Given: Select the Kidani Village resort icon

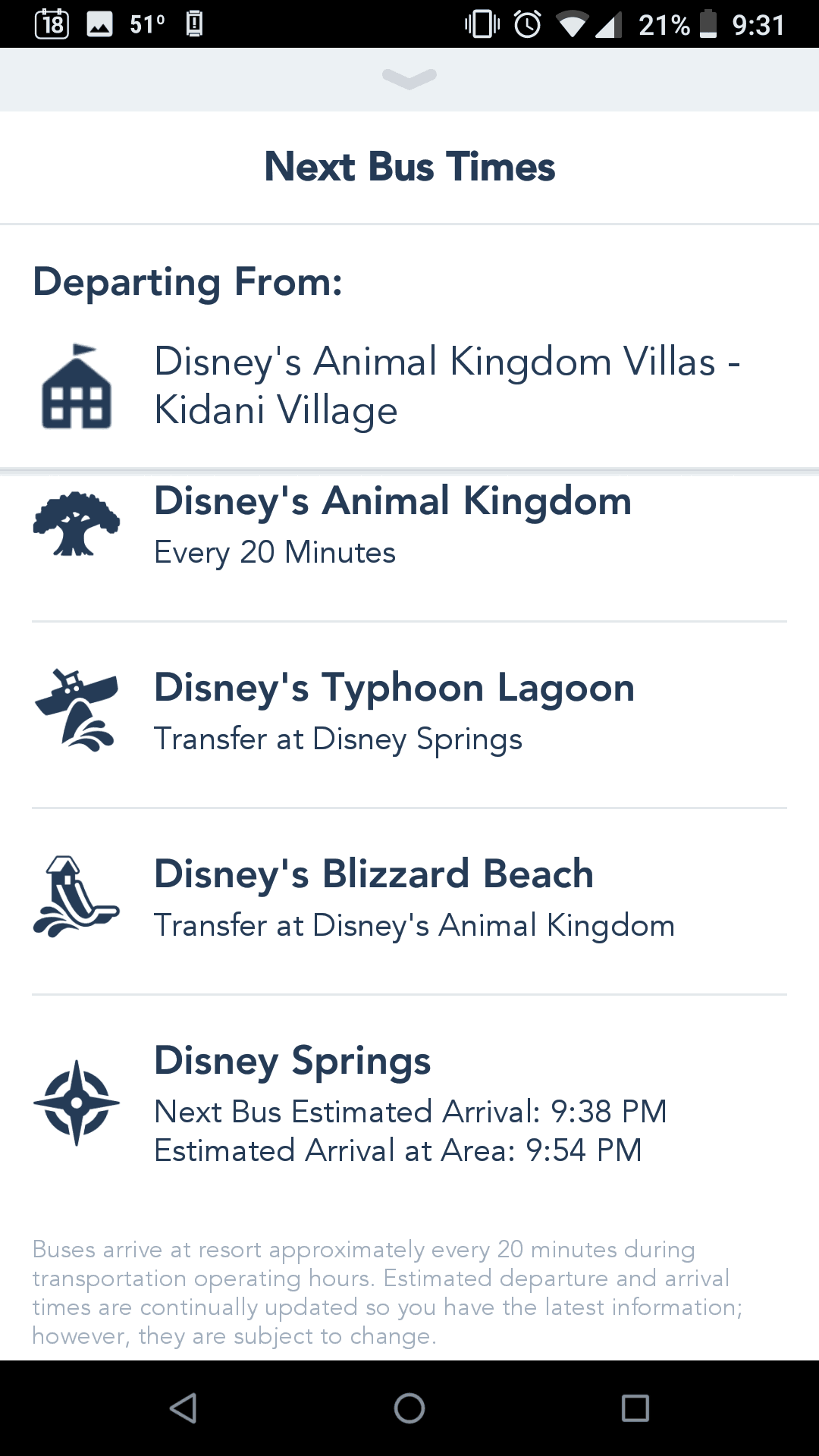Looking at the screenshot, I should (x=78, y=387).
